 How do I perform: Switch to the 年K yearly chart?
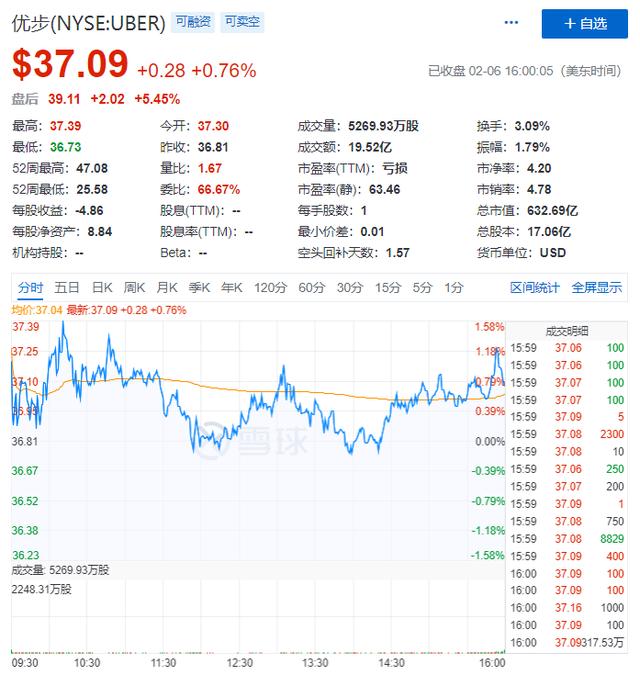[x=231, y=288]
